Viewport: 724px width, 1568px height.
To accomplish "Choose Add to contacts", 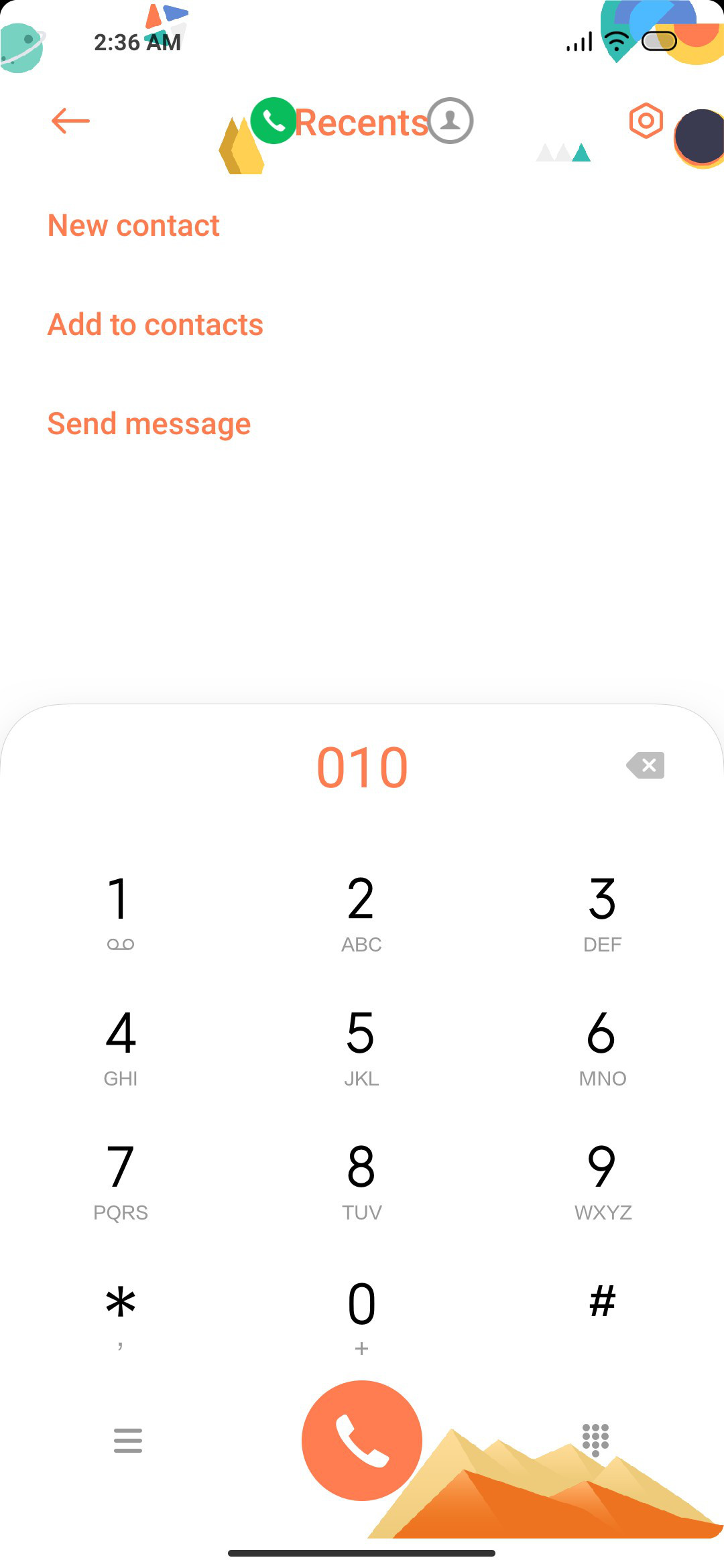I will pos(155,324).
